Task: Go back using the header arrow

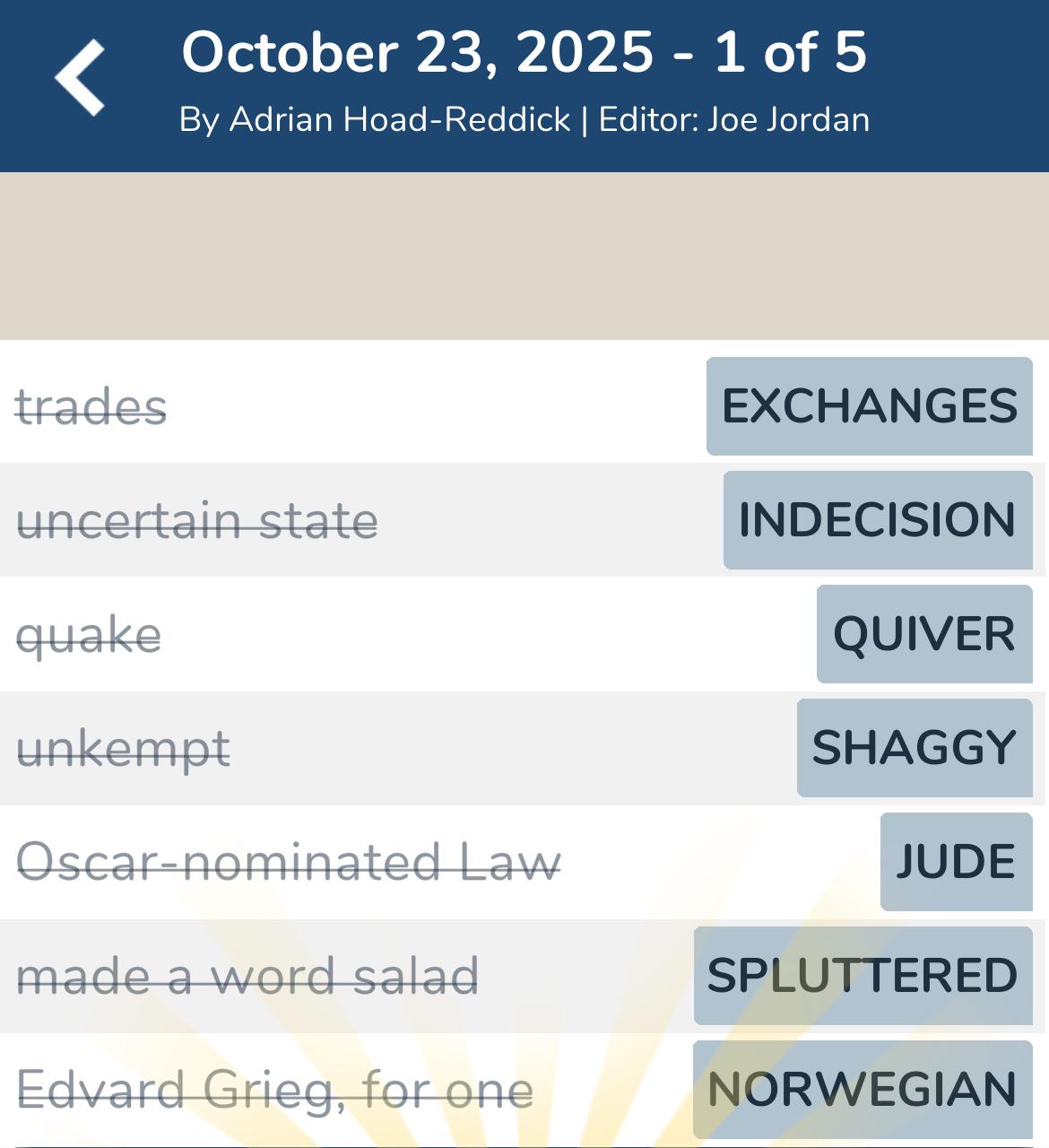Action: pos(80,78)
